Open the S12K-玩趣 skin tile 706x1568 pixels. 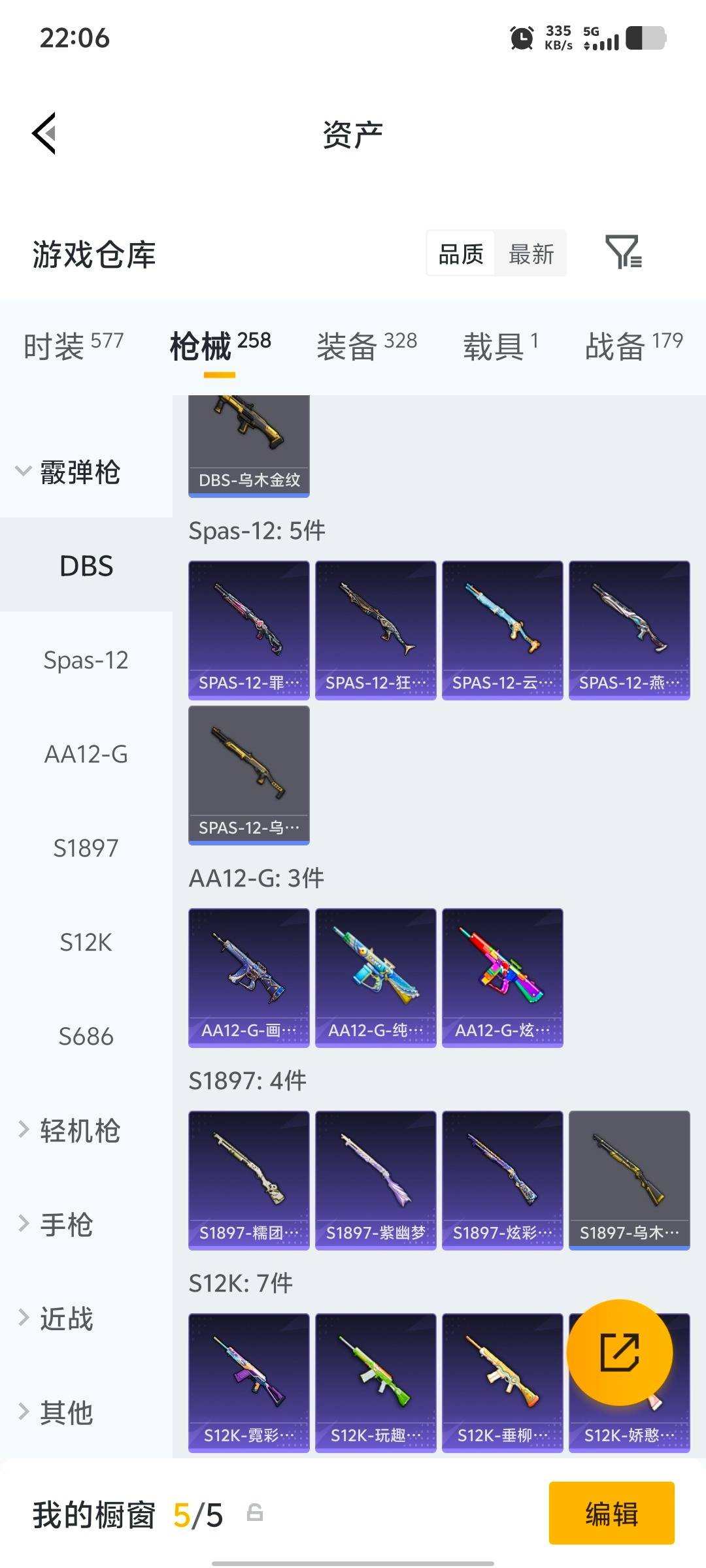[x=375, y=1382]
